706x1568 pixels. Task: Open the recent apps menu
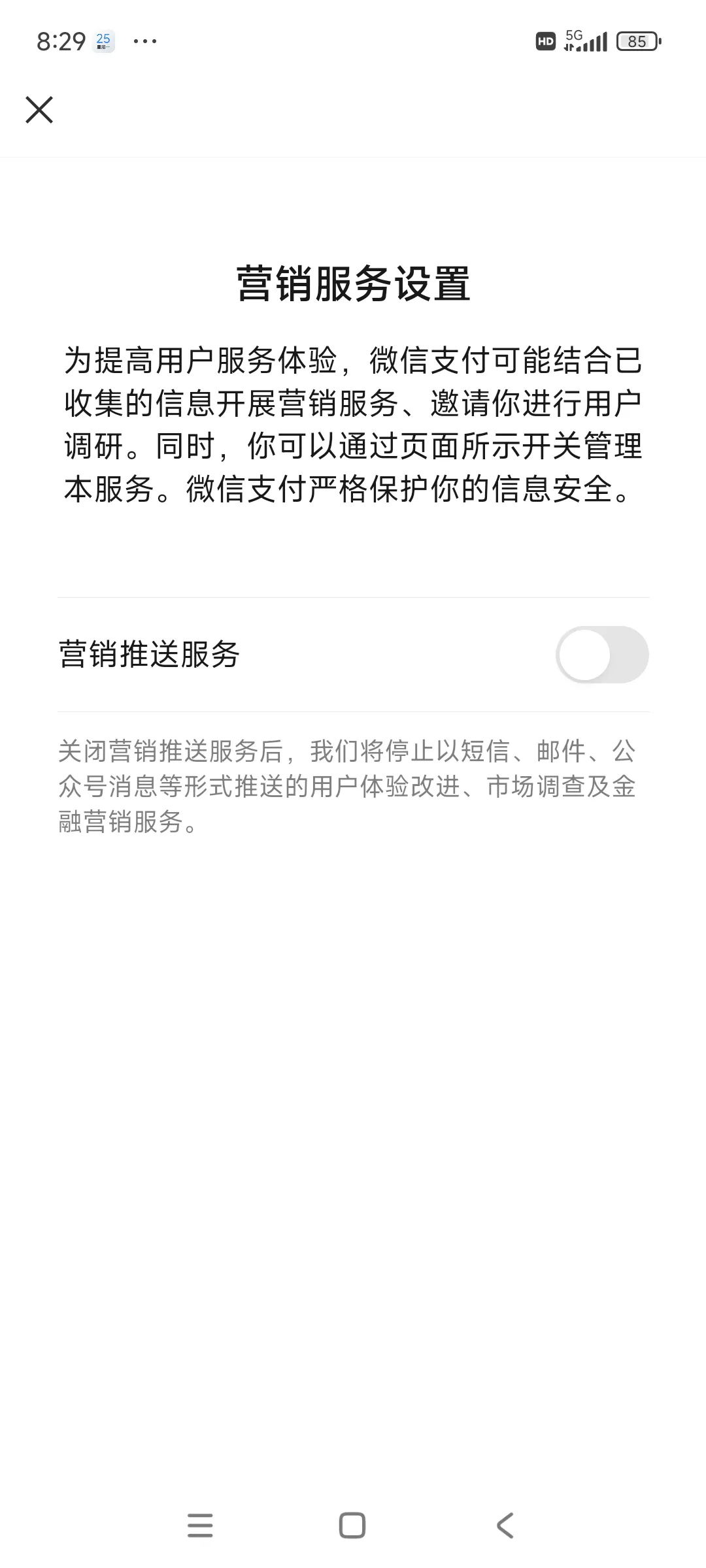pos(200,1526)
